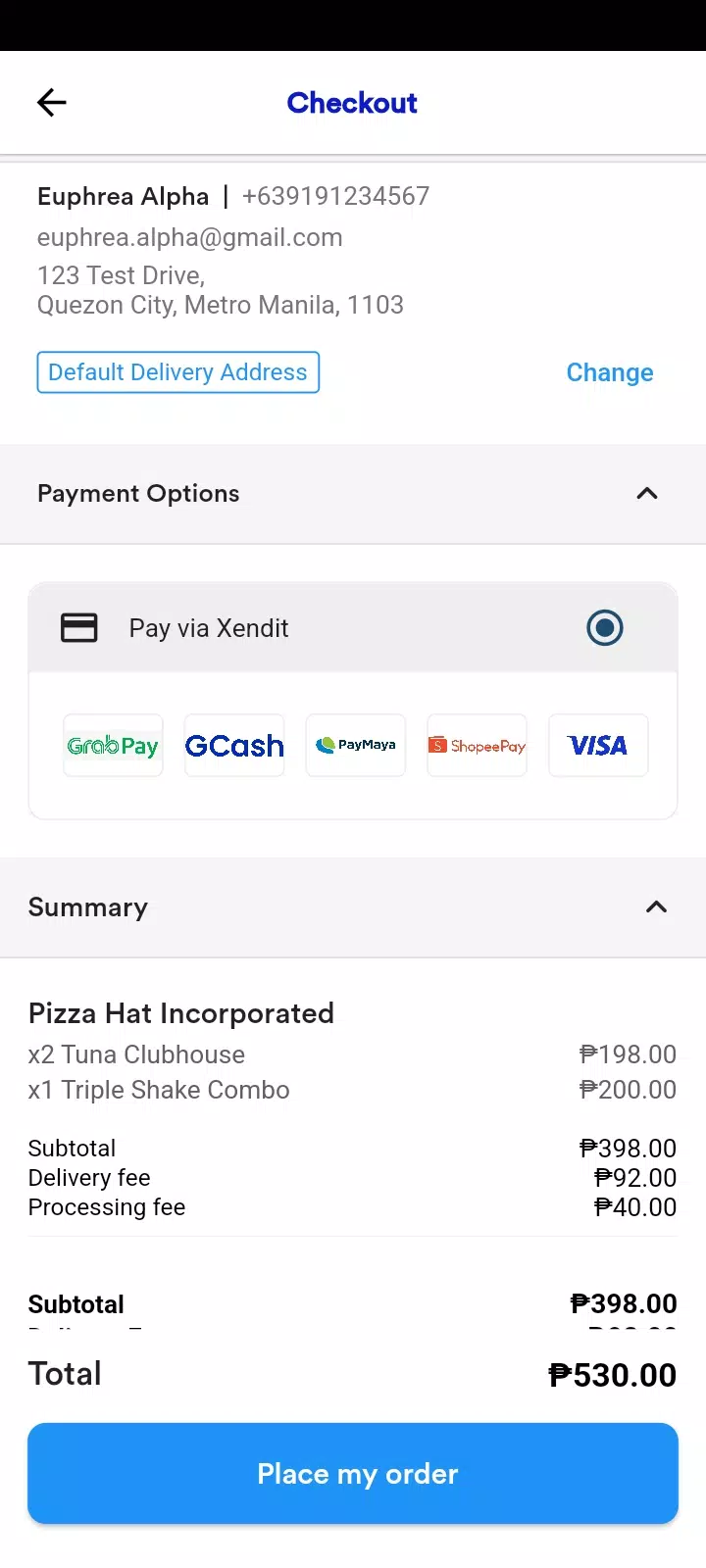This screenshot has height=1568, width=706.
Task: Place my order
Action: (x=353, y=1473)
